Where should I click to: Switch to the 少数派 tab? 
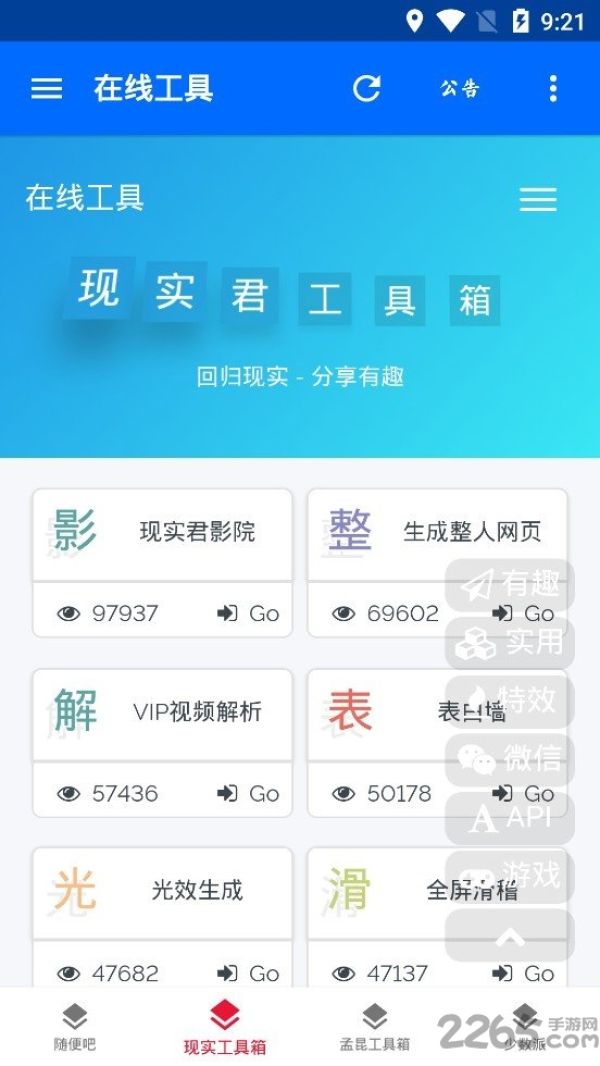tap(525, 1027)
